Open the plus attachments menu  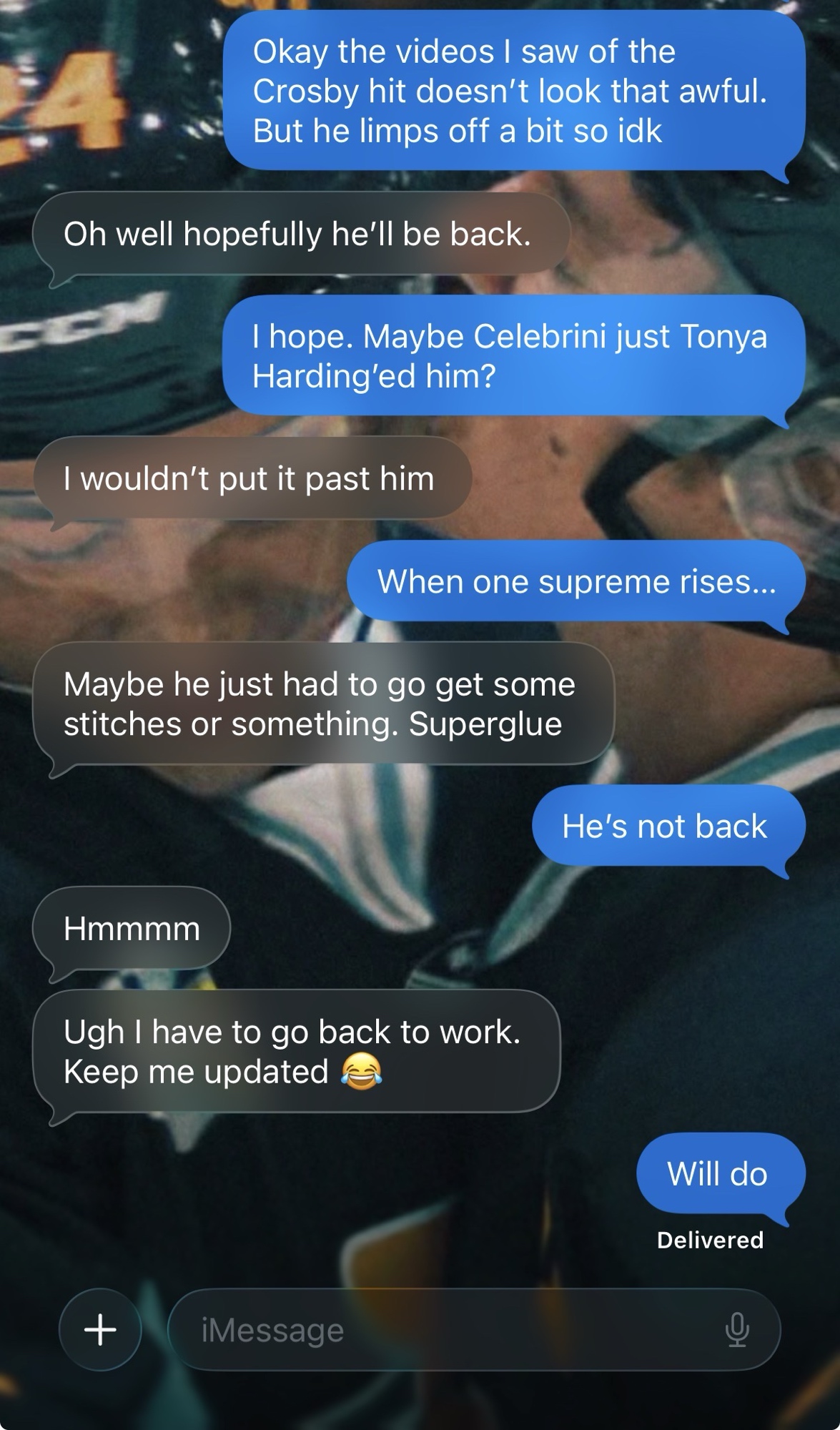(x=100, y=1330)
